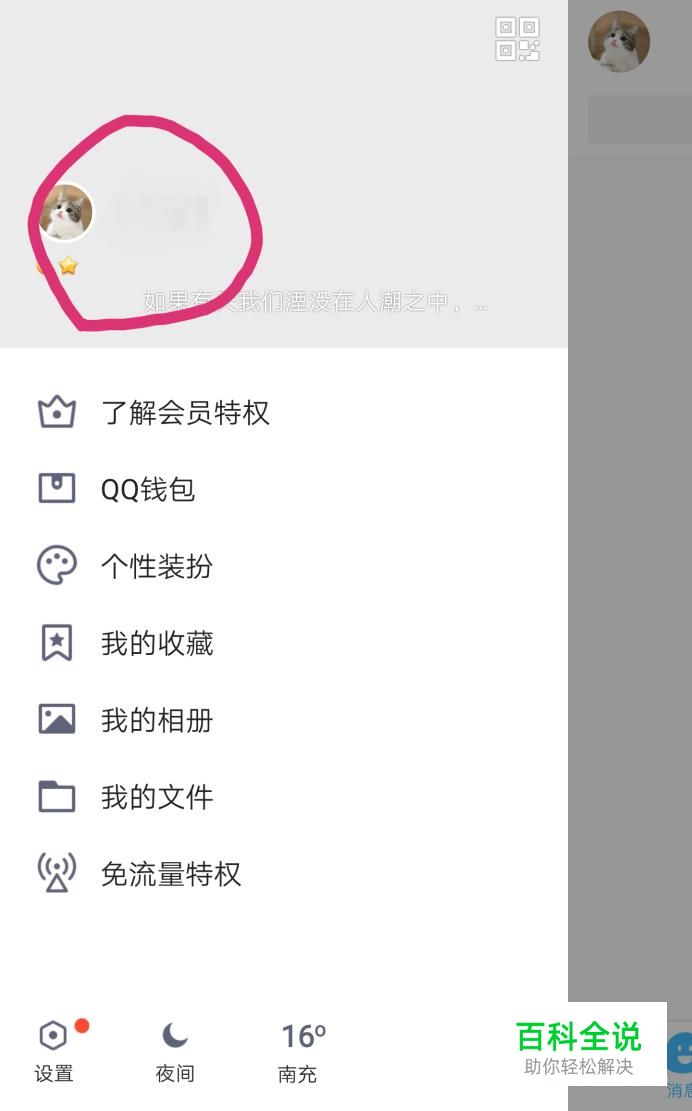Image resolution: width=692 pixels, height=1111 pixels.
Task: Tap the personal signature text
Action: point(315,301)
